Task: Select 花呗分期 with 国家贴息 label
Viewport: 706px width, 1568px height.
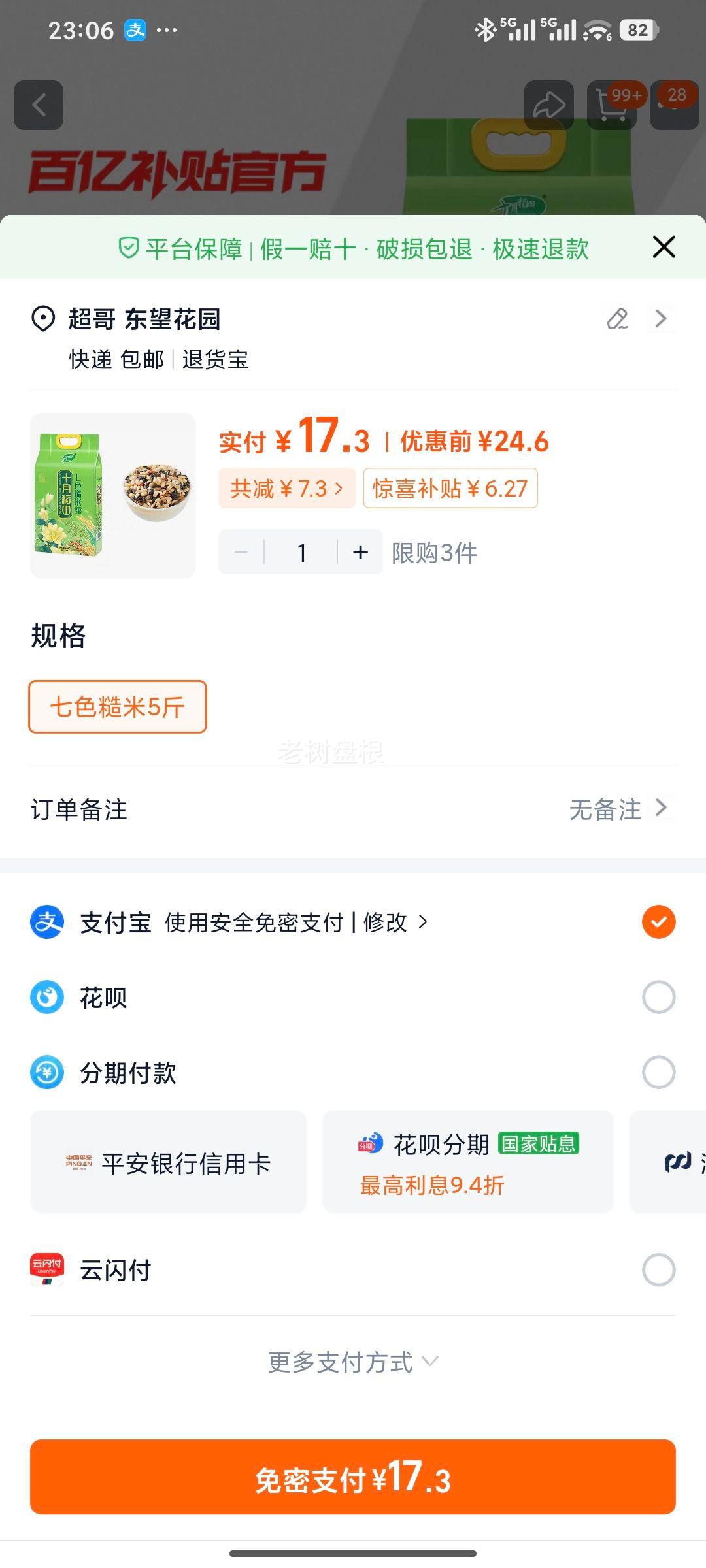Action: click(468, 1162)
